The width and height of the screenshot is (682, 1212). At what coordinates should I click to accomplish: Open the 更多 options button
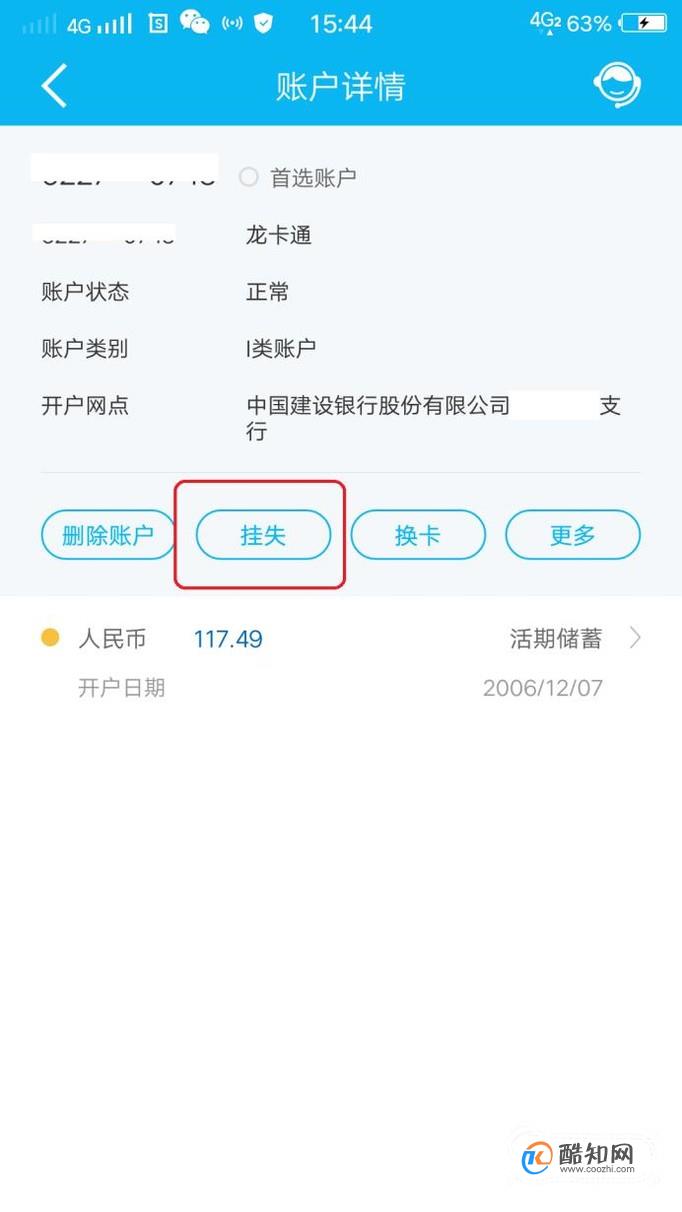point(573,535)
